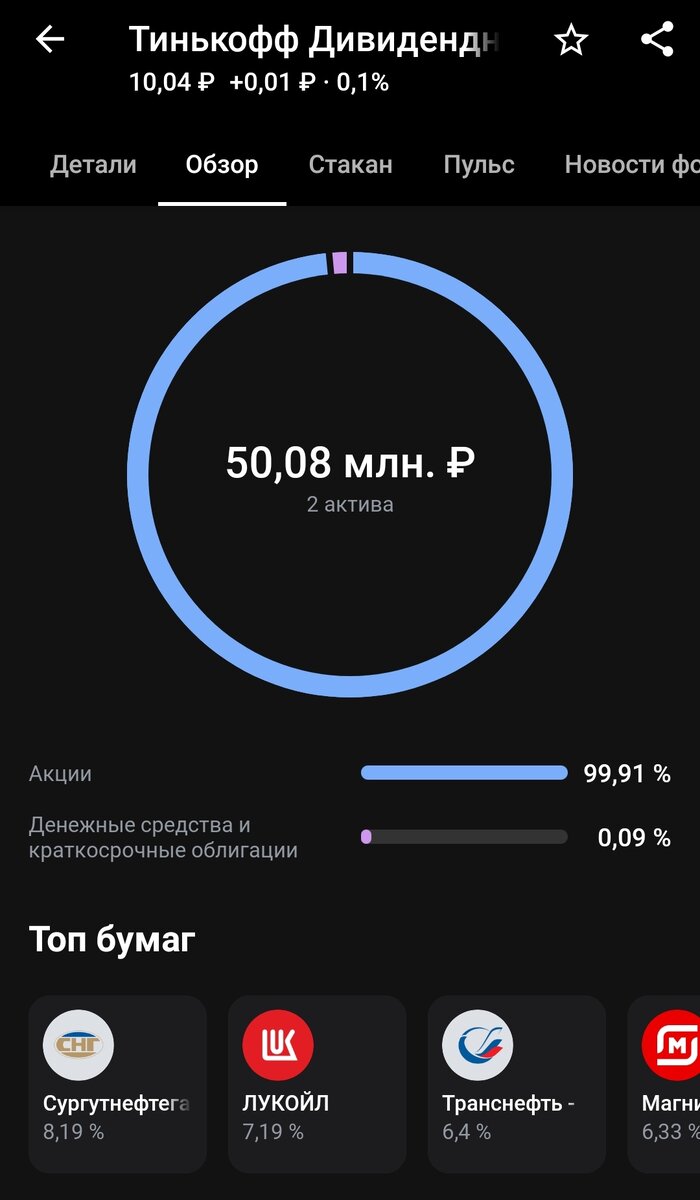This screenshot has height=1200, width=700.
Task: Open the Стакан tab
Action: click(350, 165)
